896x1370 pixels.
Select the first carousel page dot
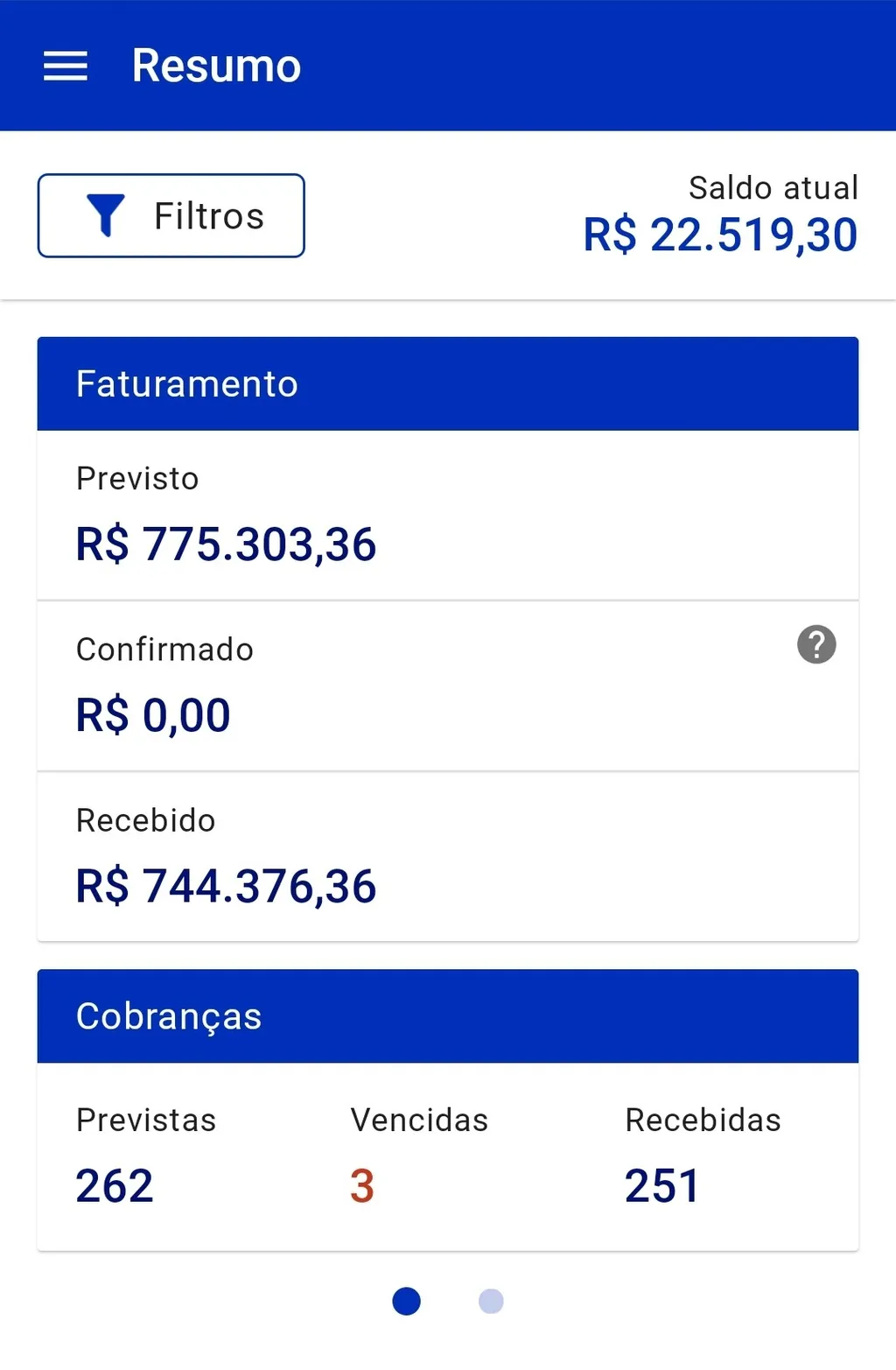[x=406, y=1302]
